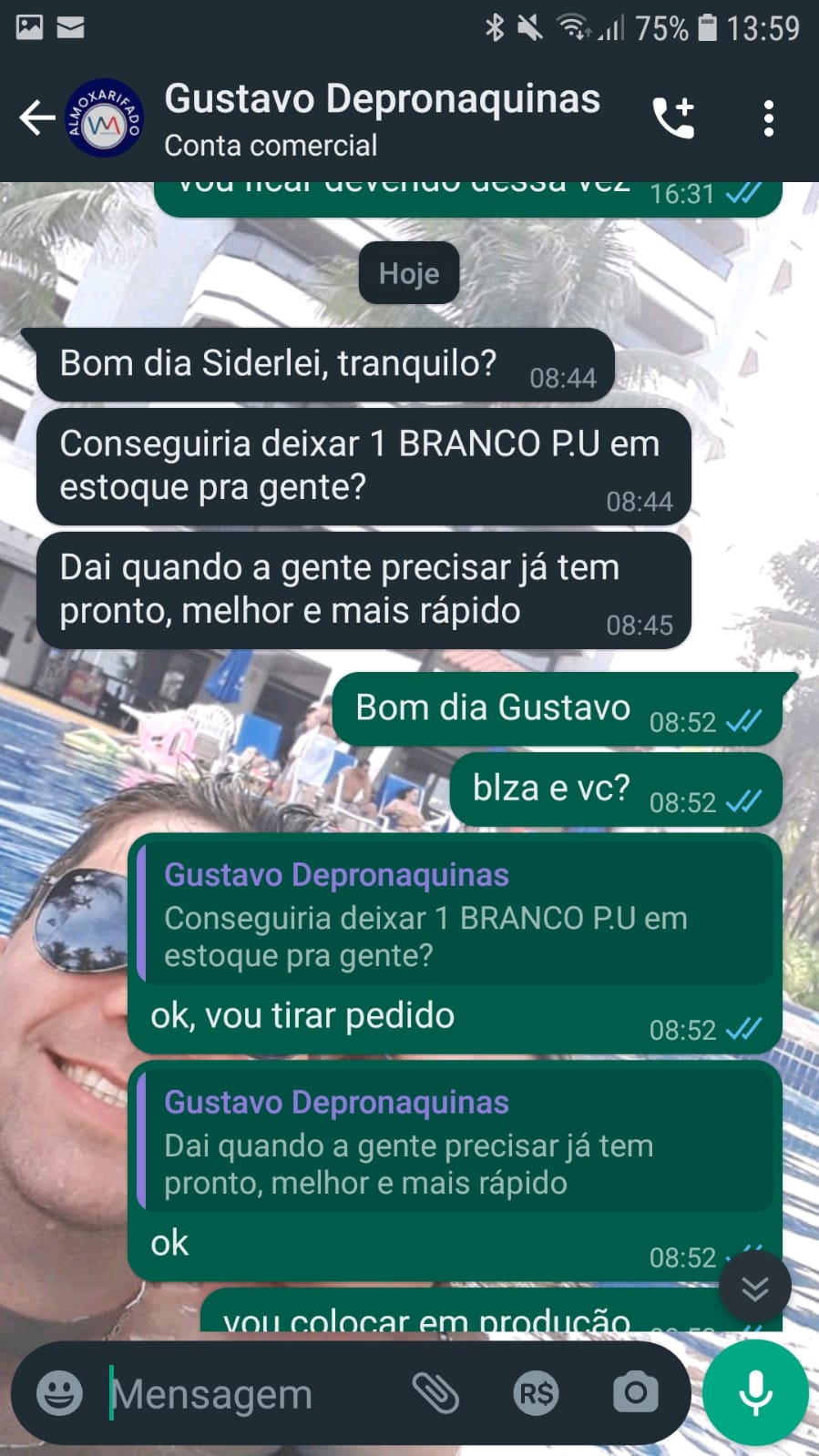Viewport: 819px width, 1456px height.
Task: Open the R$ payment option
Action: [x=536, y=1393]
